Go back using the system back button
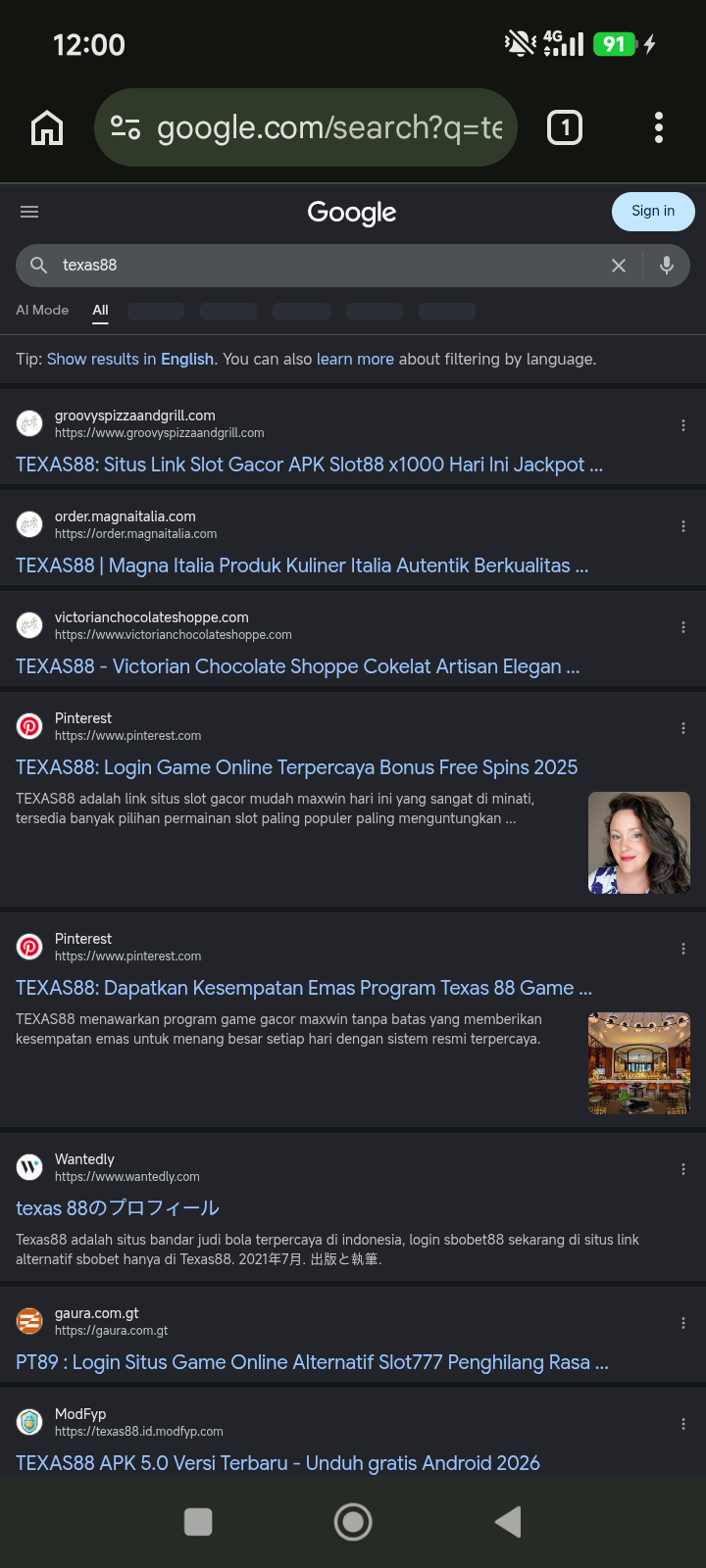The image size is (706, 1568). click(508, 1522)
